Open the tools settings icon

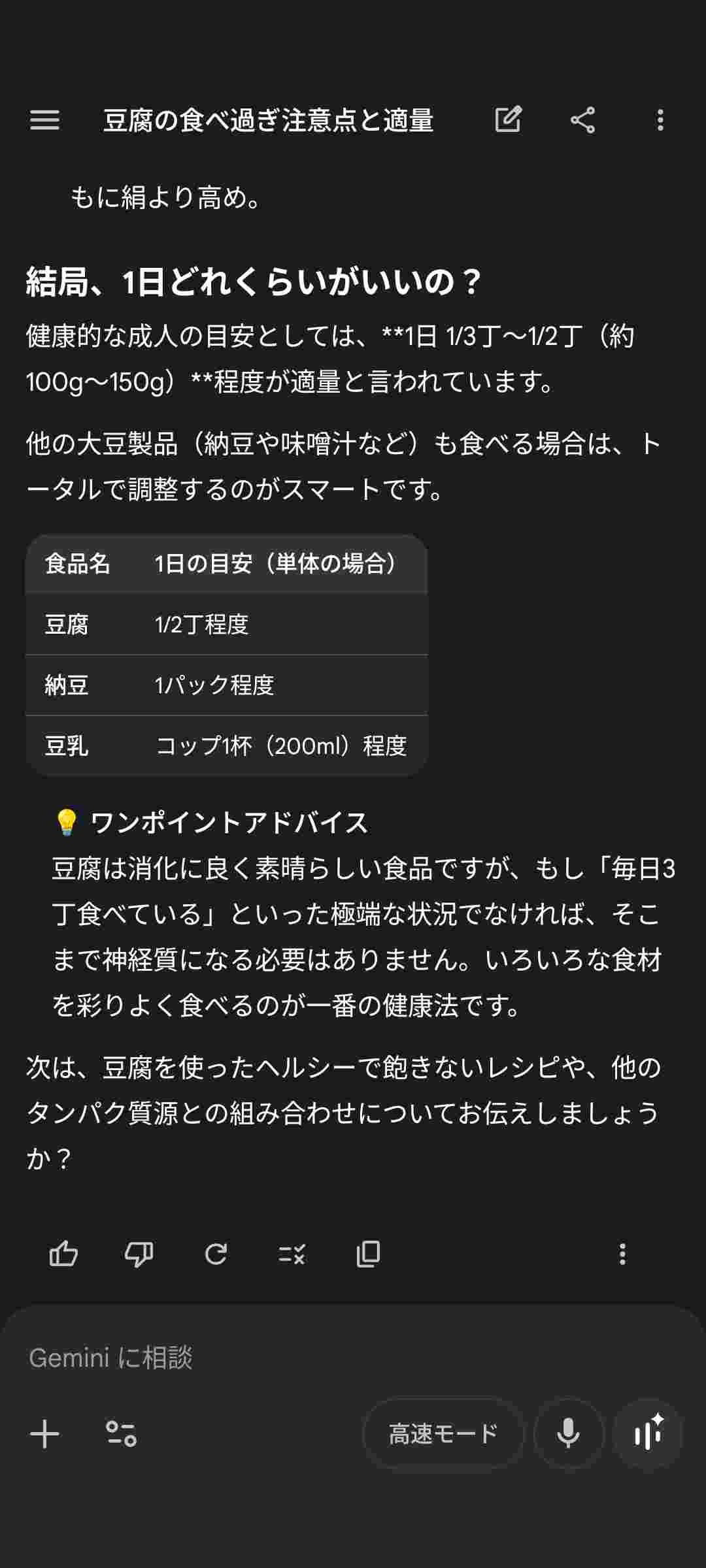121,1434
